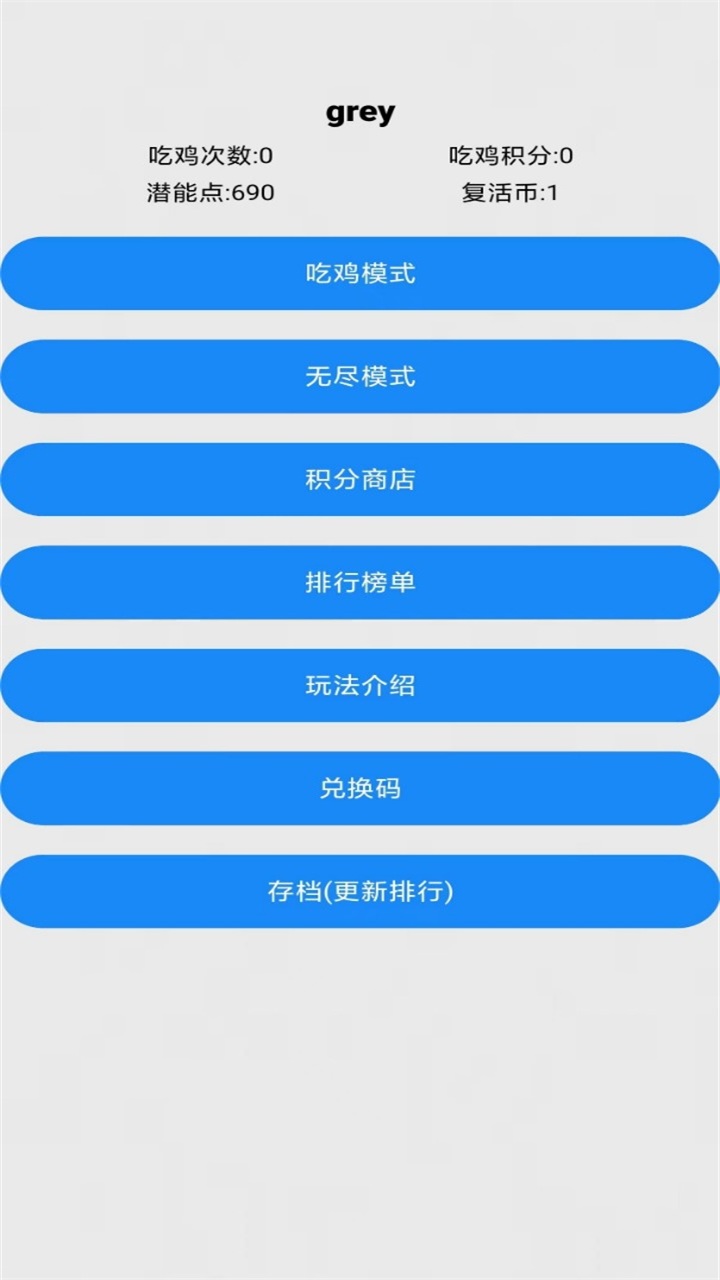选择无尽模式开始挑战
The width and height of the screenshot is (720, 1280).
pyautogui.click(x=360, y=377)
